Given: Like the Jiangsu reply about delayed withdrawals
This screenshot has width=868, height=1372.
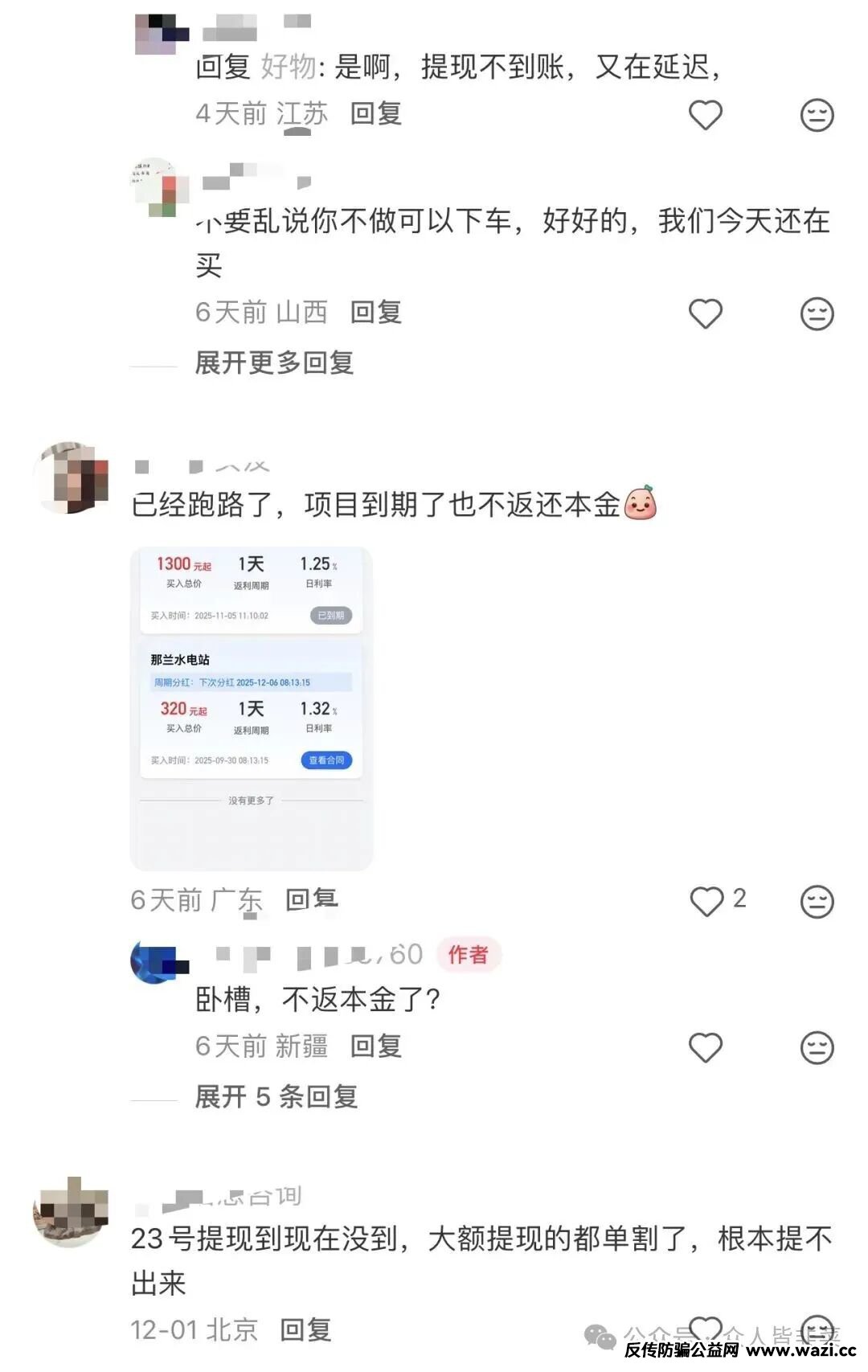Looking at the screenshot, I should [706, 115].
